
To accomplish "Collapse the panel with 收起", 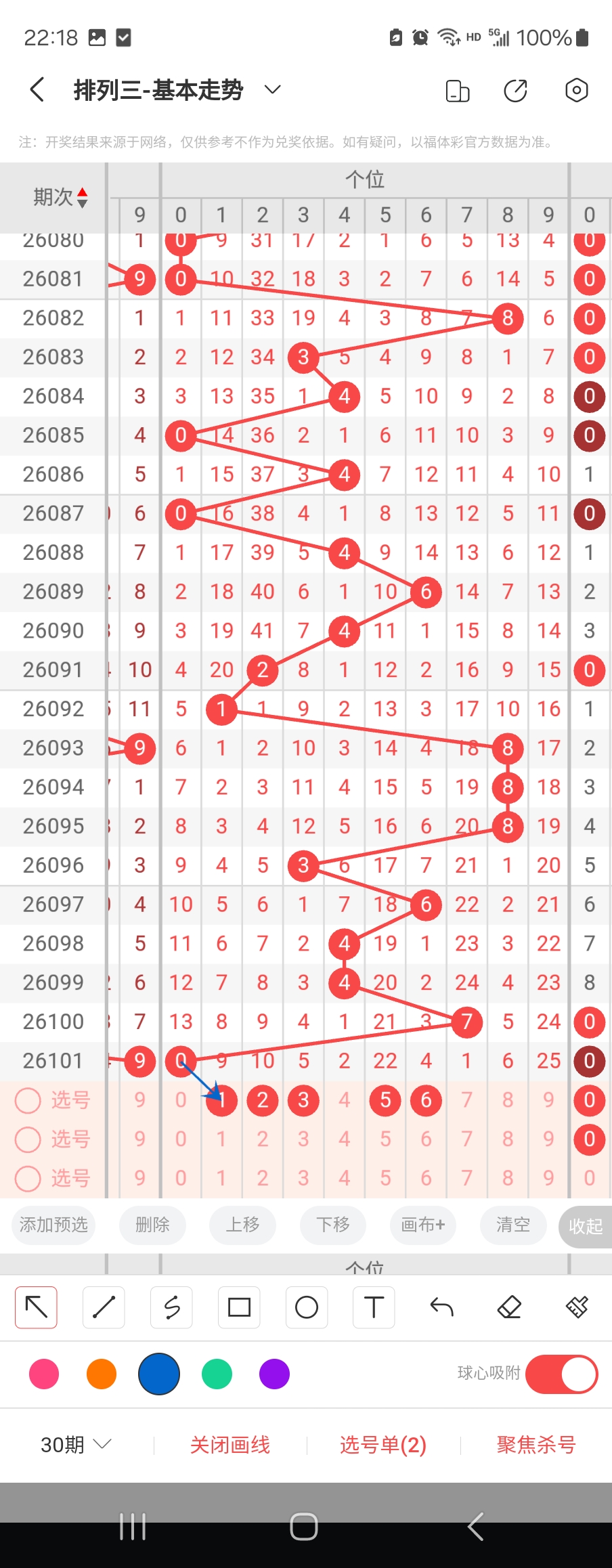I will [585, 1226].
